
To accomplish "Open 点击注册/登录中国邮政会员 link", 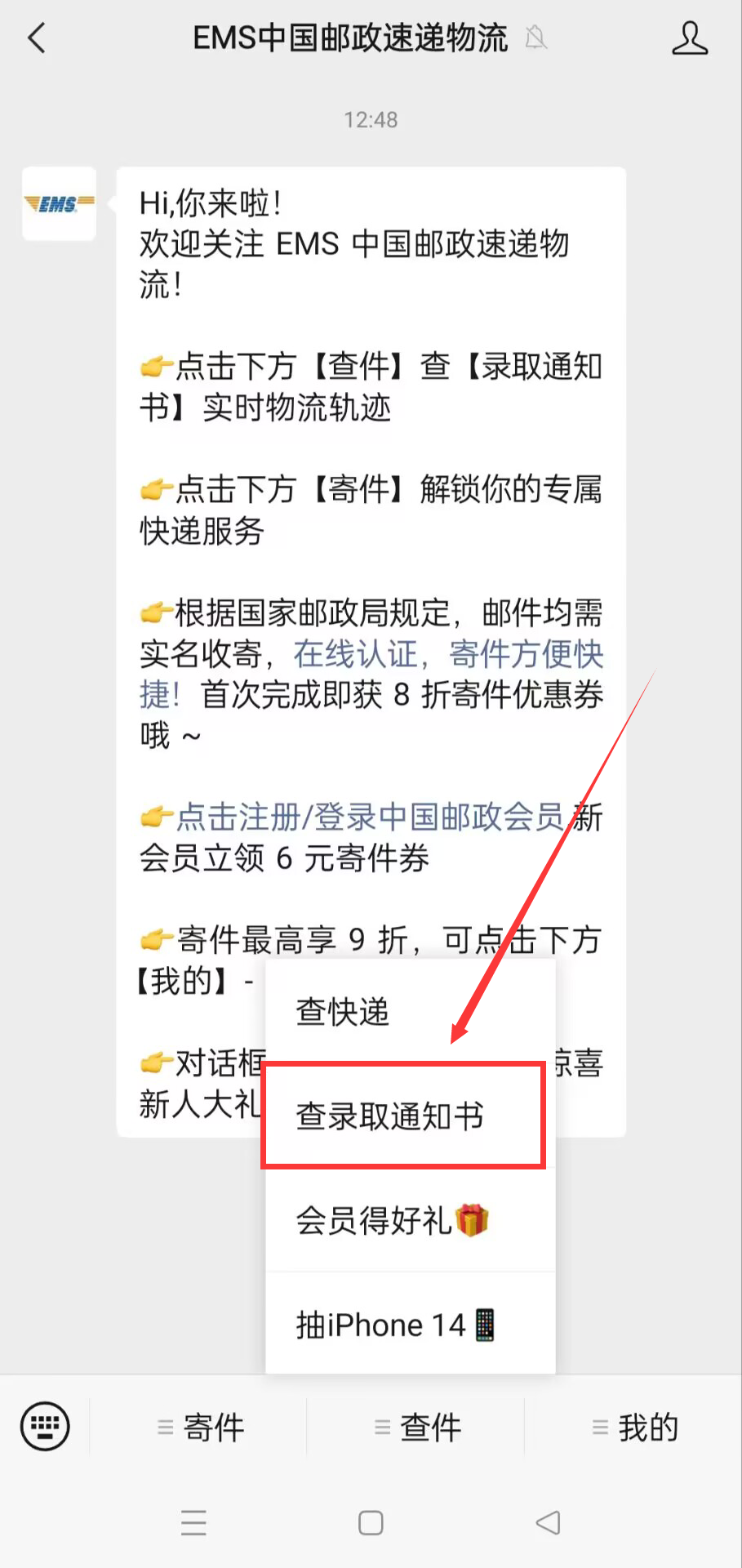I will (370, 817).
